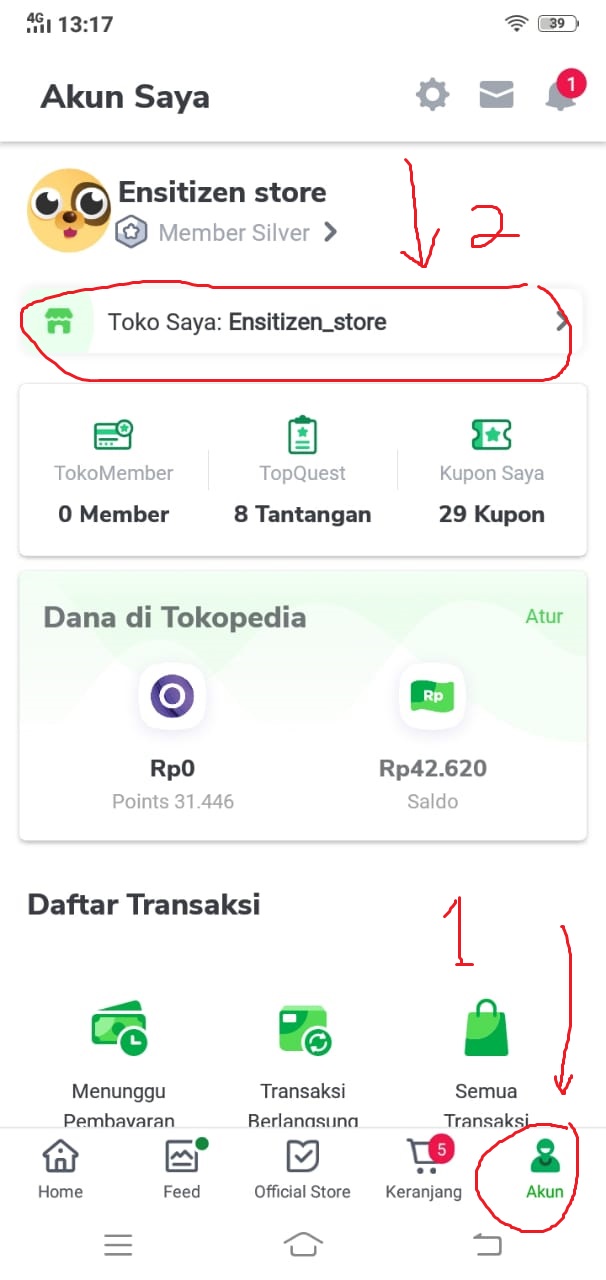This screenshot has width=606, height=1280.
Task: Switch to the Home tab
Action: pos(60,1170)
